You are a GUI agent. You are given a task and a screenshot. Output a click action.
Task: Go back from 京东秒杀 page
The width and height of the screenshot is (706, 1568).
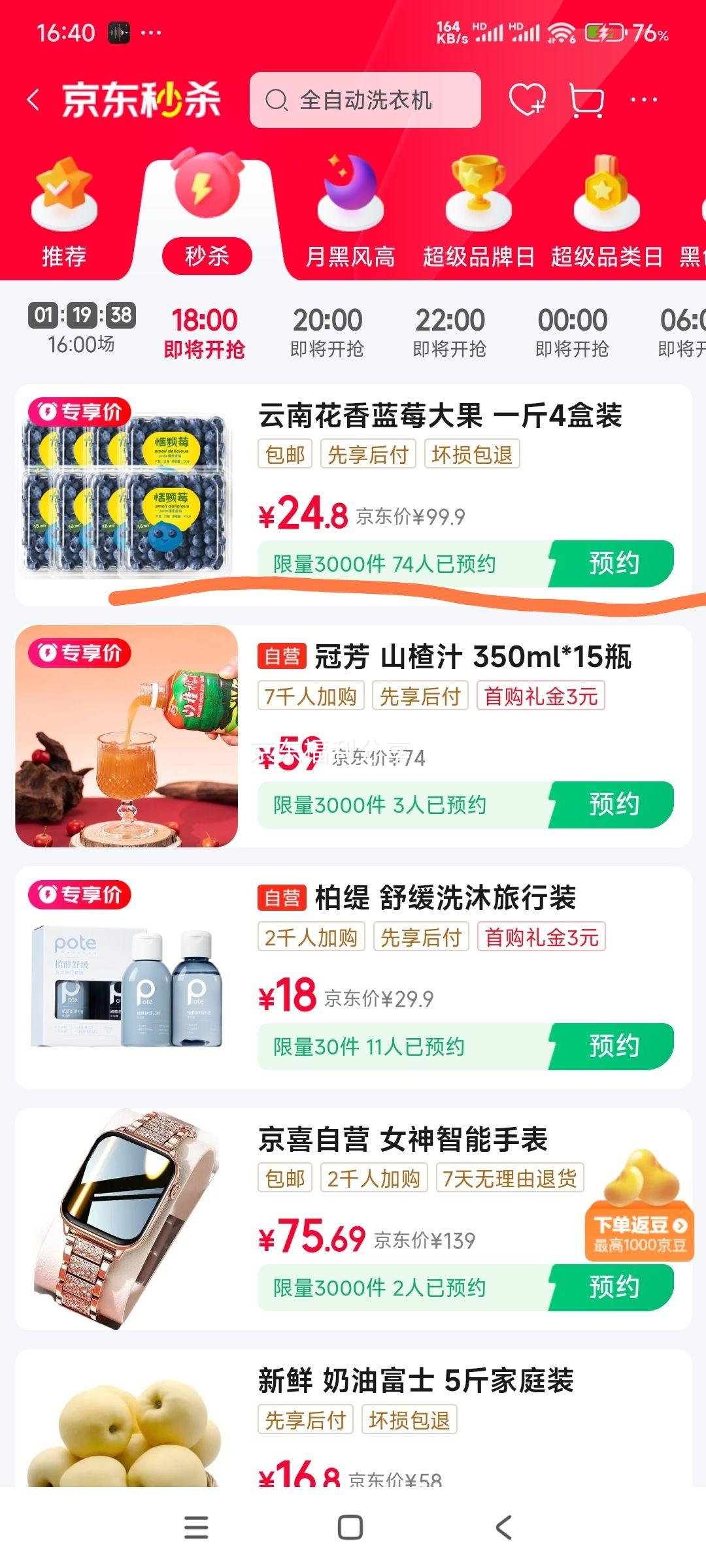pyautogui.click(x=33, y=101)
